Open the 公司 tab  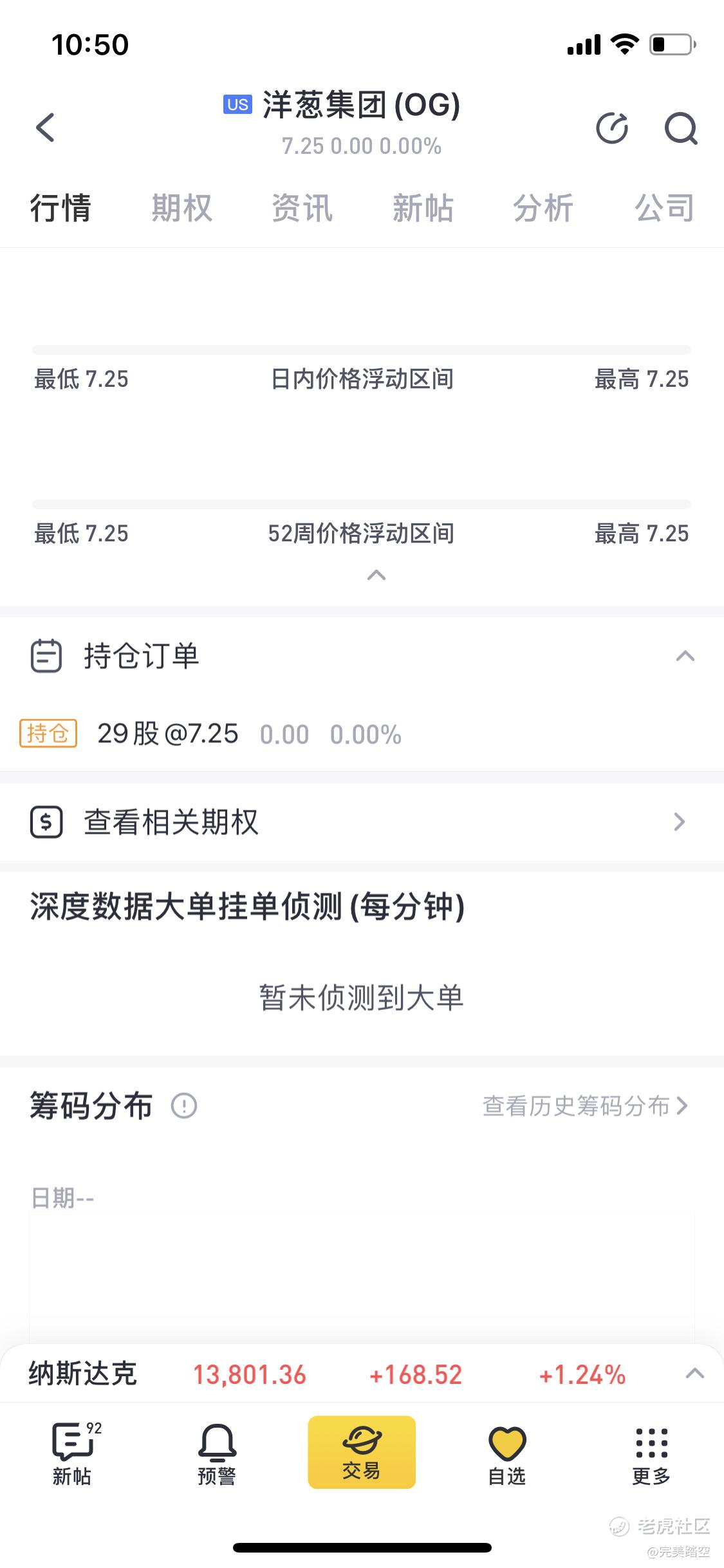coord(664,208)
